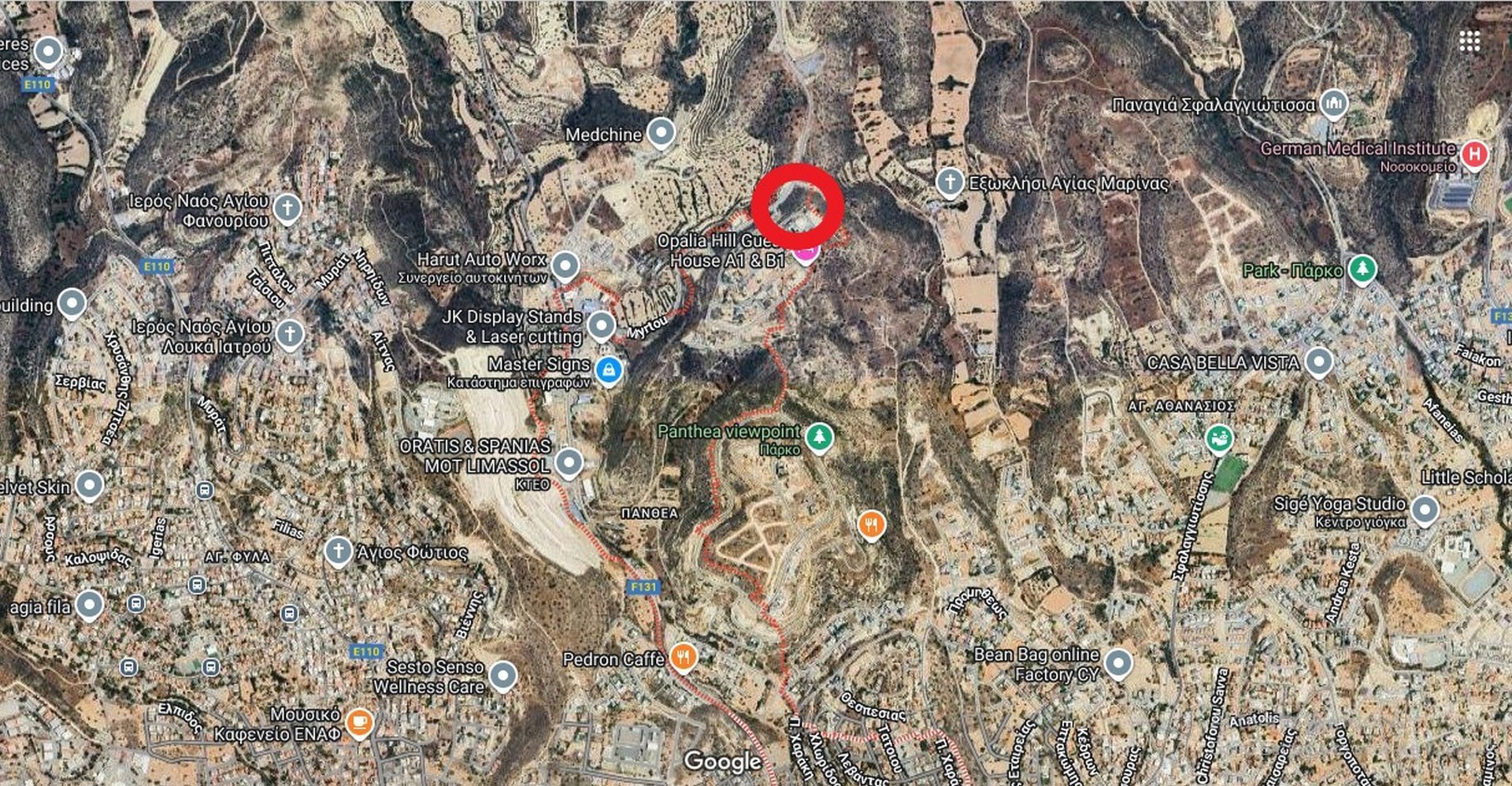The image size is (1512, 786).
Task: Open Opalia Hill Guest House marker
Action: 804,254
